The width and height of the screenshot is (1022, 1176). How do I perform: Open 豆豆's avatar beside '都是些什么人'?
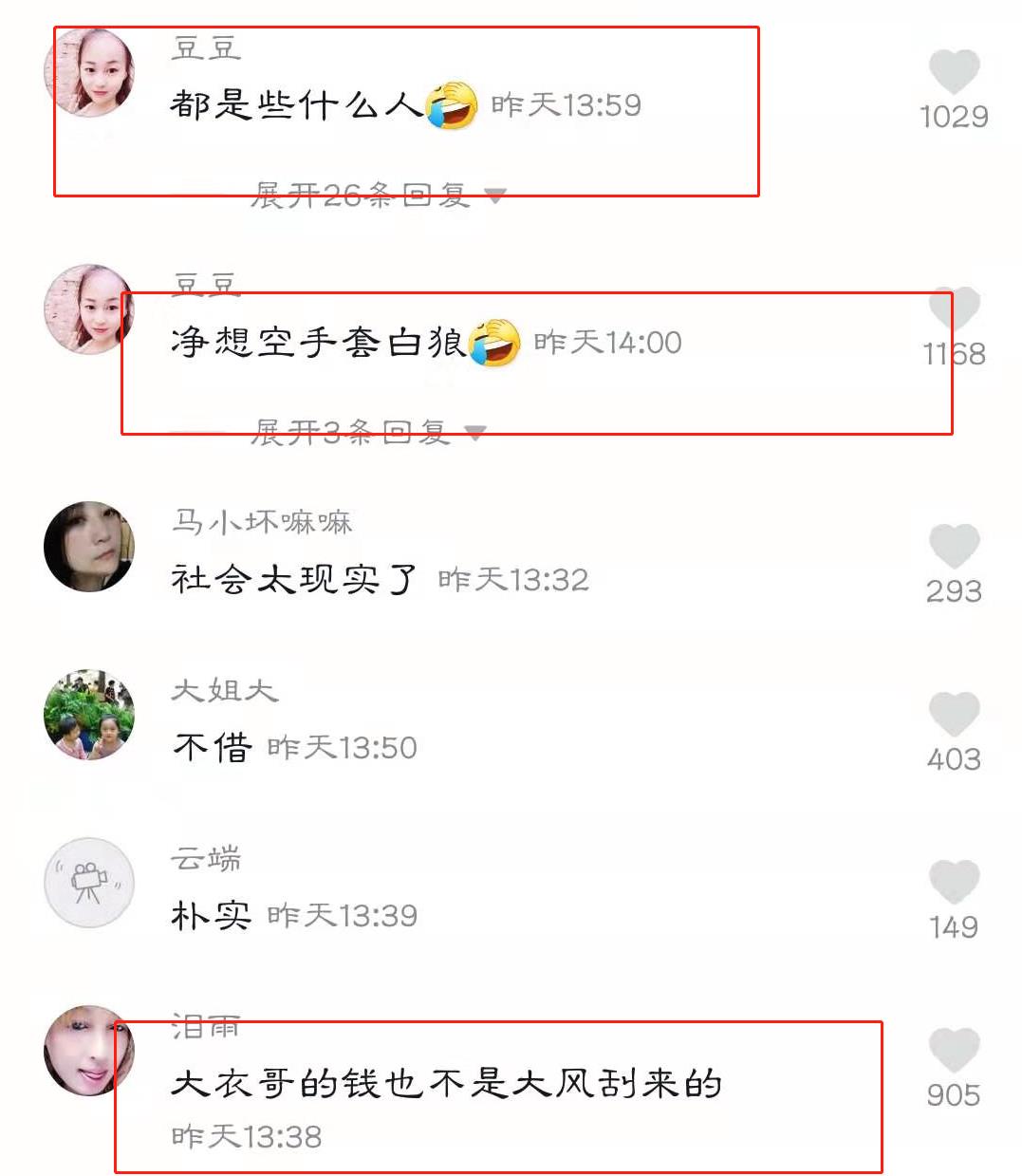pos(89,73)
